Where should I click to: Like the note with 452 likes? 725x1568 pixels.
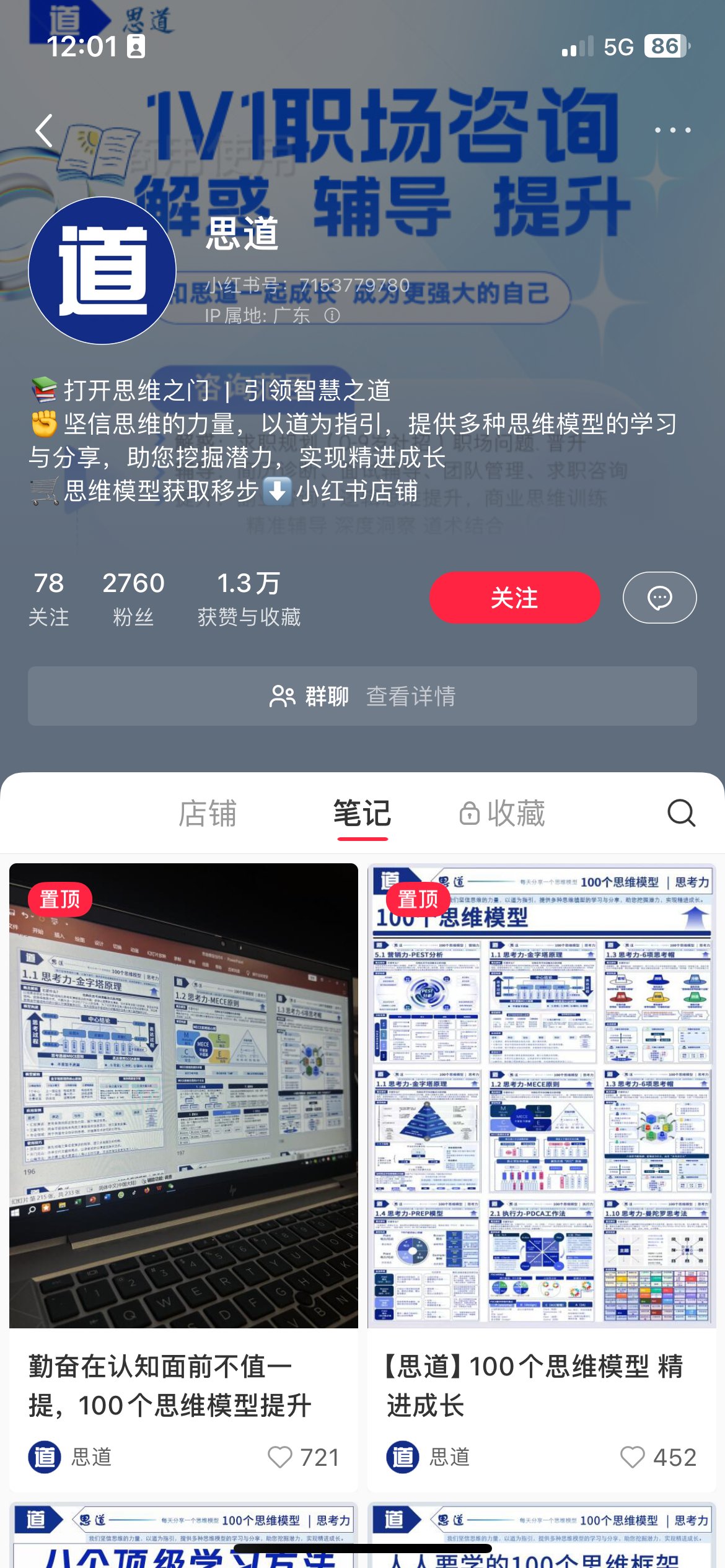[x=633, y=1457]
